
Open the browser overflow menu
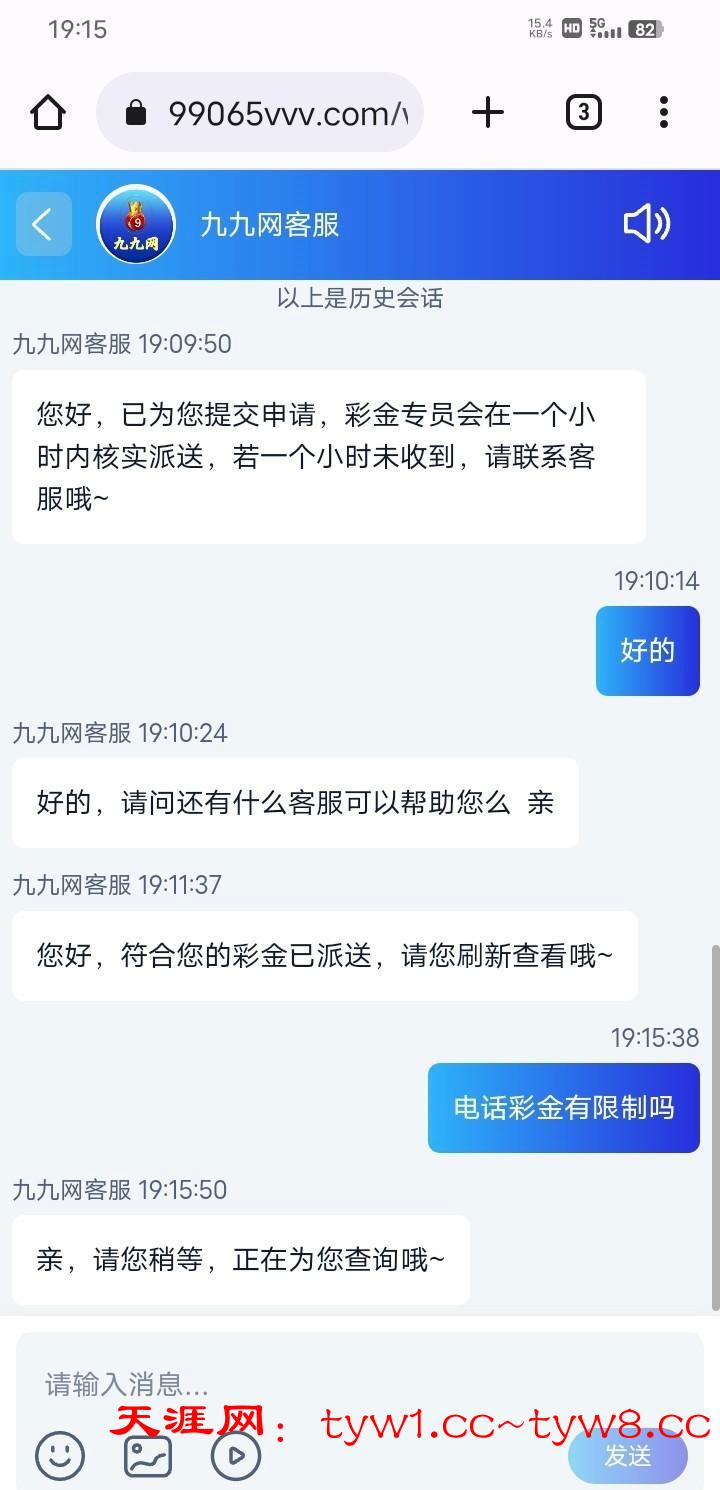(664, 112)
